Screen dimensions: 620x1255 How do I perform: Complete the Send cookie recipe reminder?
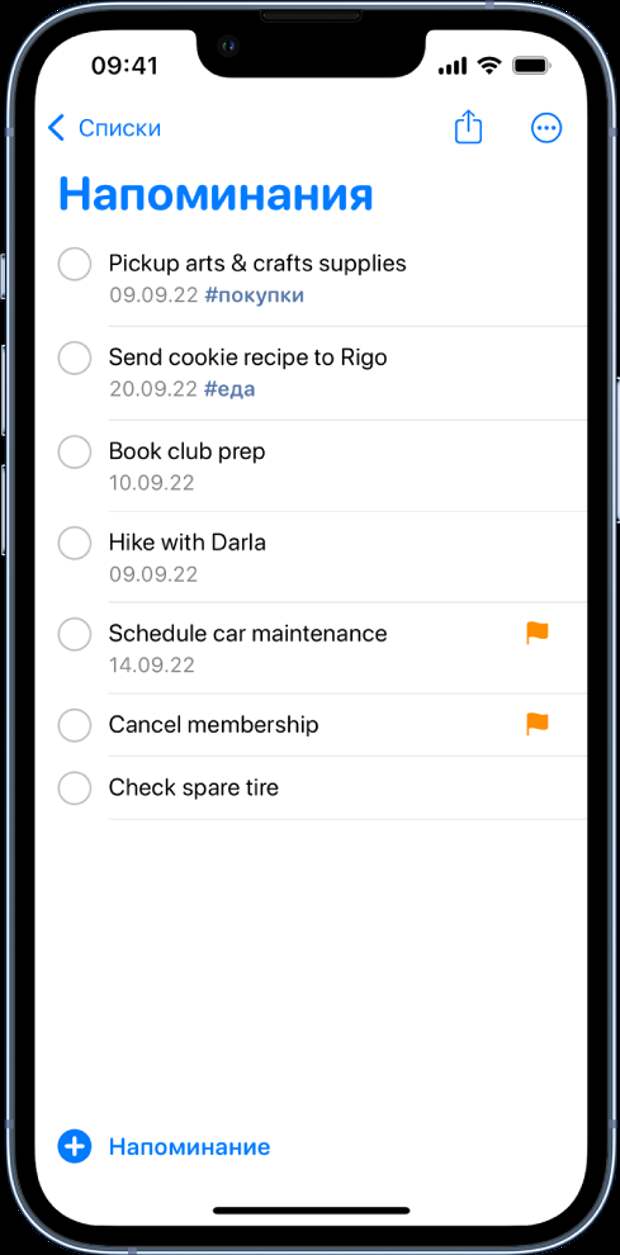point(75,358)
